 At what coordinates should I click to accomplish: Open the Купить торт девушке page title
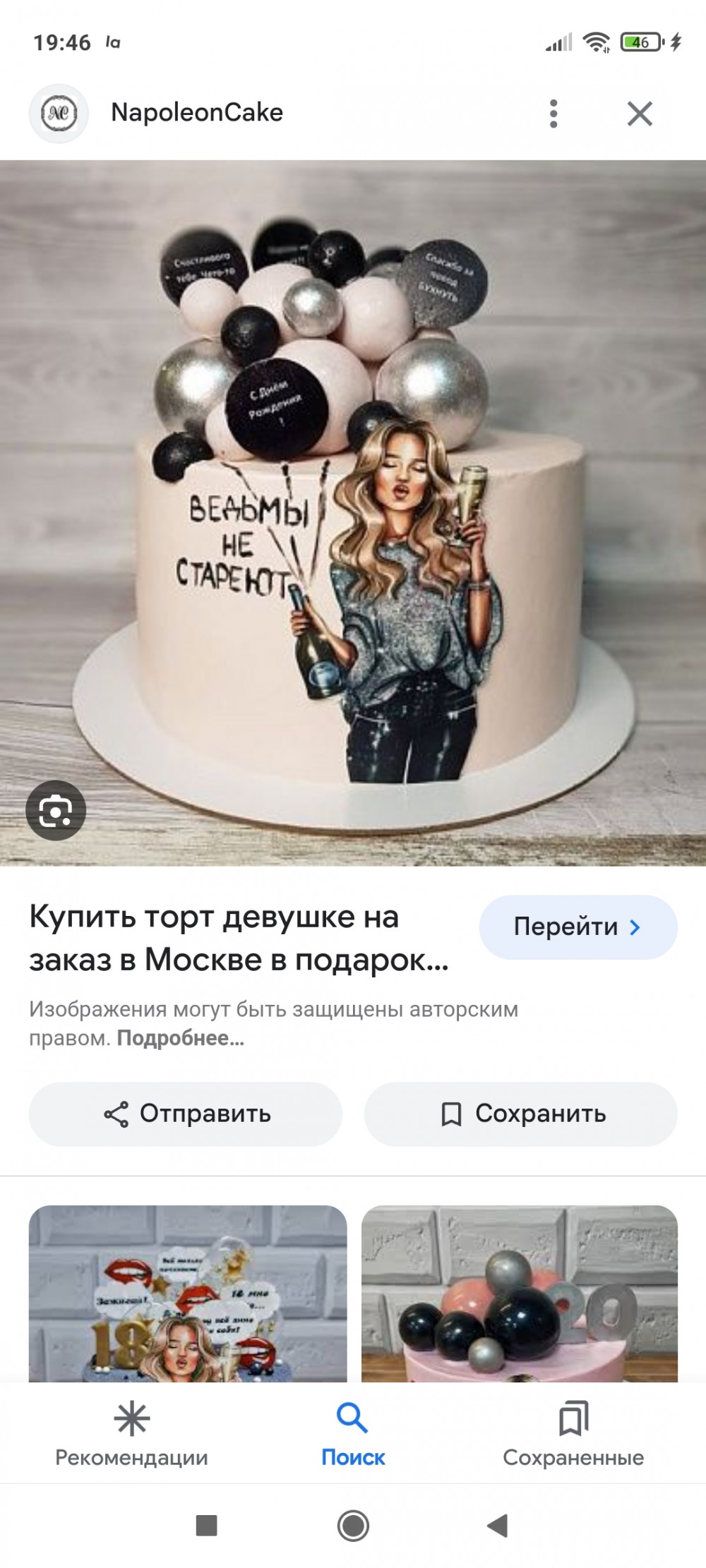pyautogui.click(x=240, y=938)
